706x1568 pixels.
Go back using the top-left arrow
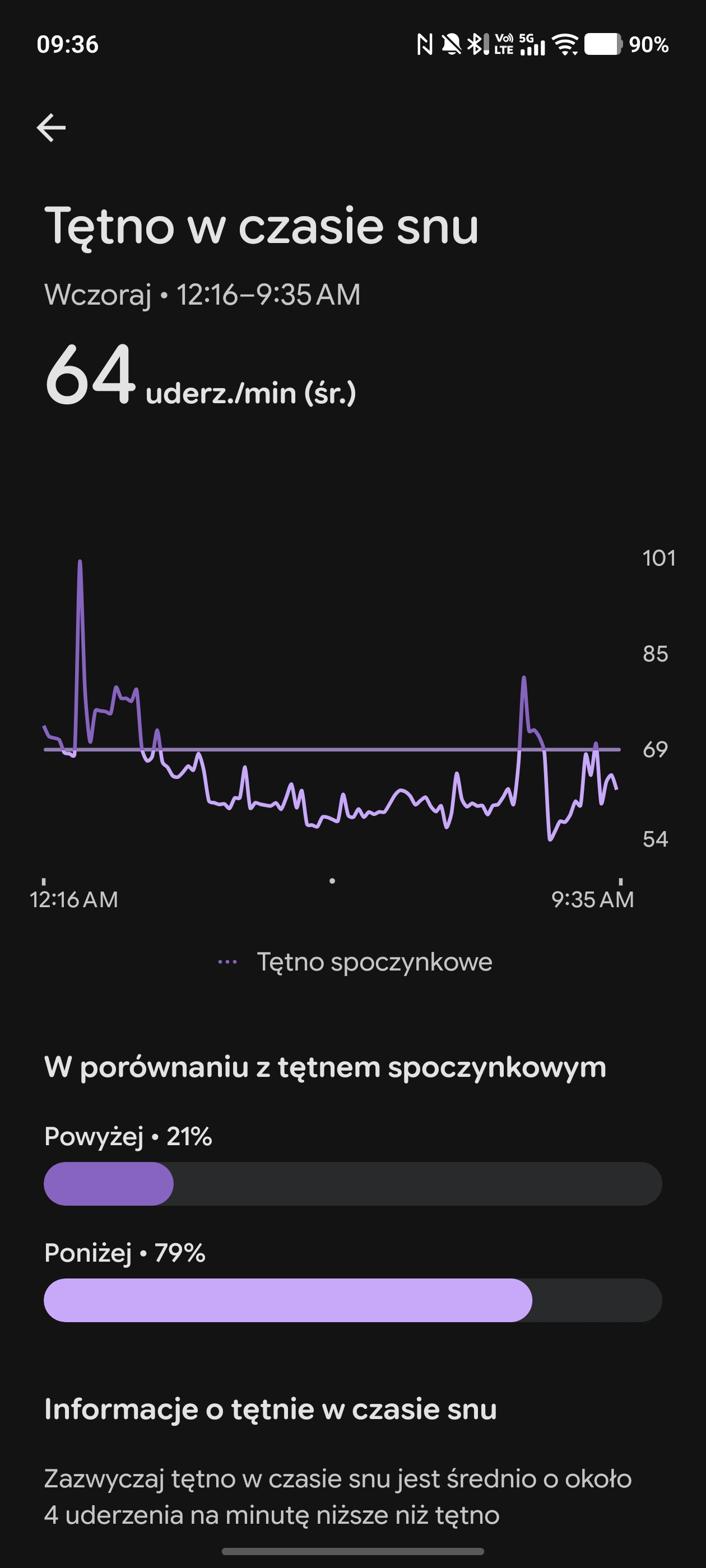(x=51, y=128)
